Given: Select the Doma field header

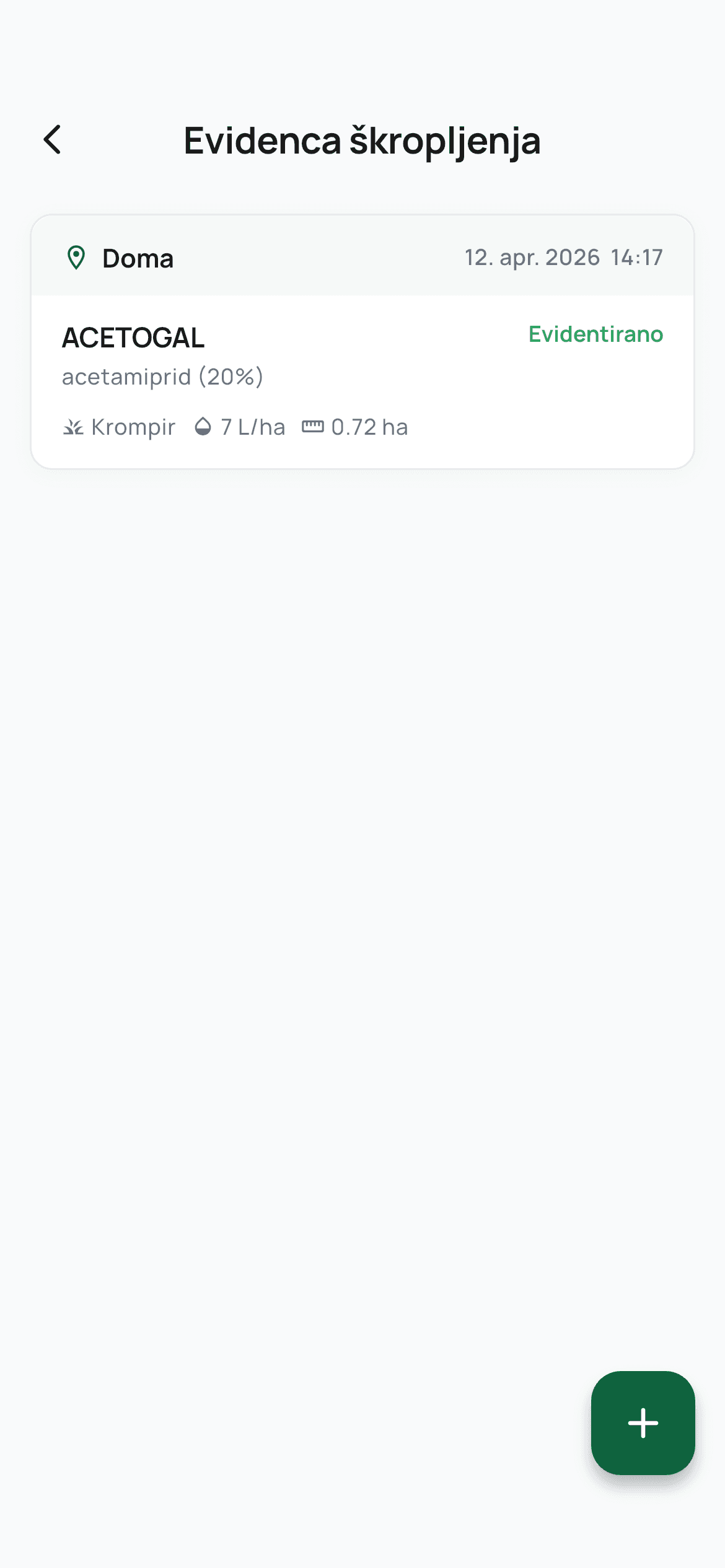Looking at the screenshot, I should [x=136, y=258].
